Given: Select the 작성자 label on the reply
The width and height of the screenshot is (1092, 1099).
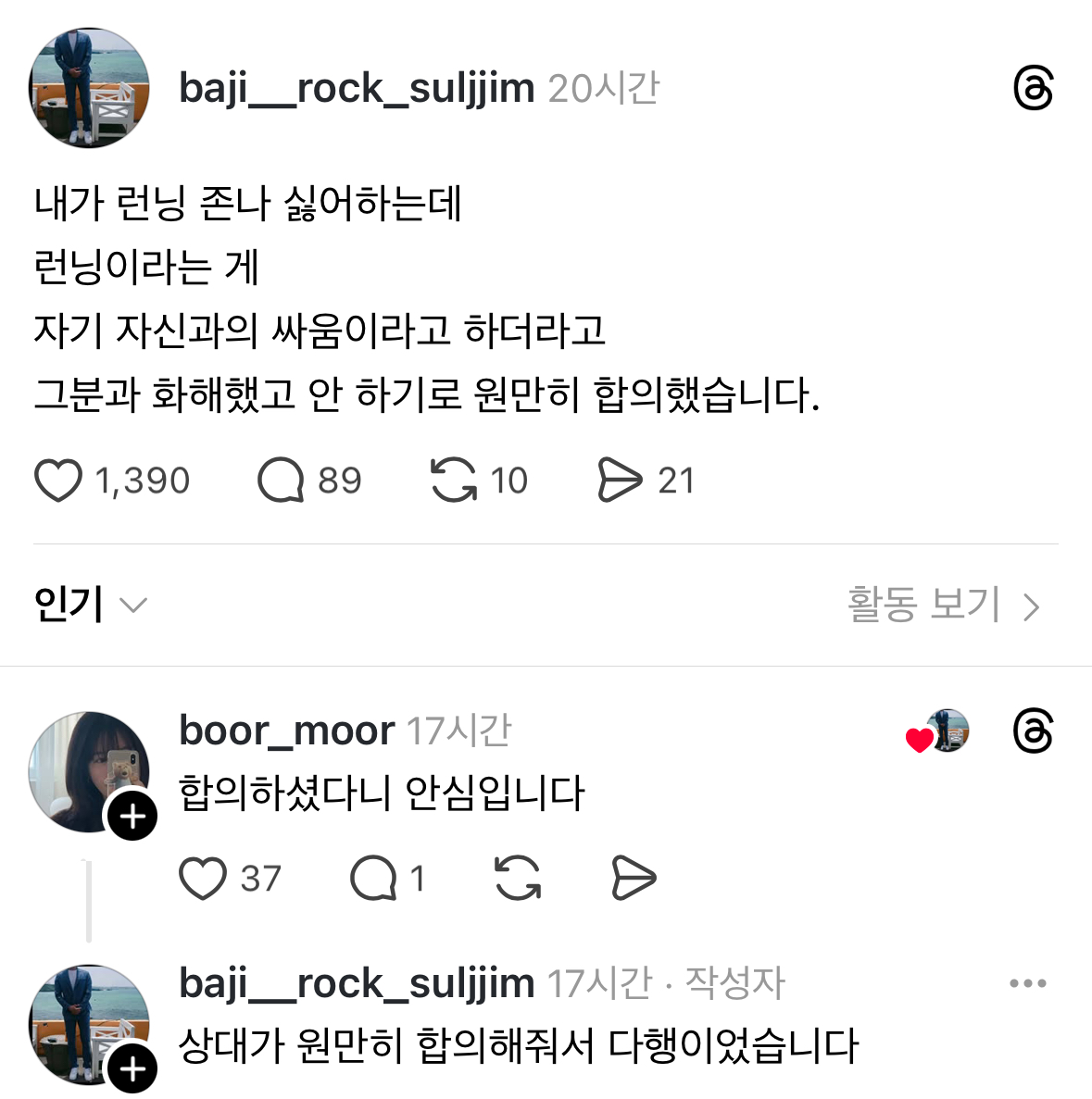Looking at the screenshot, I should tap(733, 984).
